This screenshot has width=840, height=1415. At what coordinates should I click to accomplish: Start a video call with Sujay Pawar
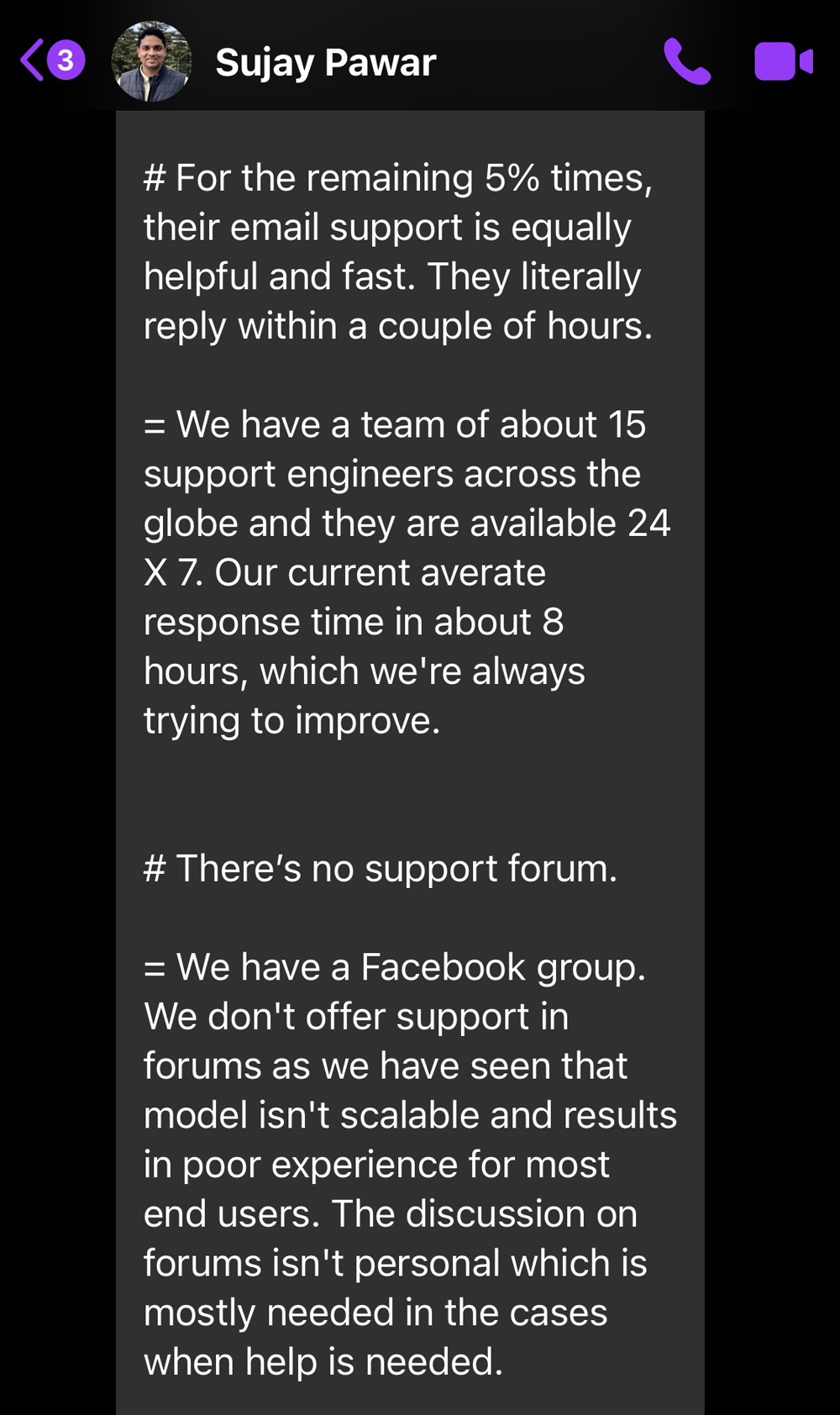[x=783, y=61]
